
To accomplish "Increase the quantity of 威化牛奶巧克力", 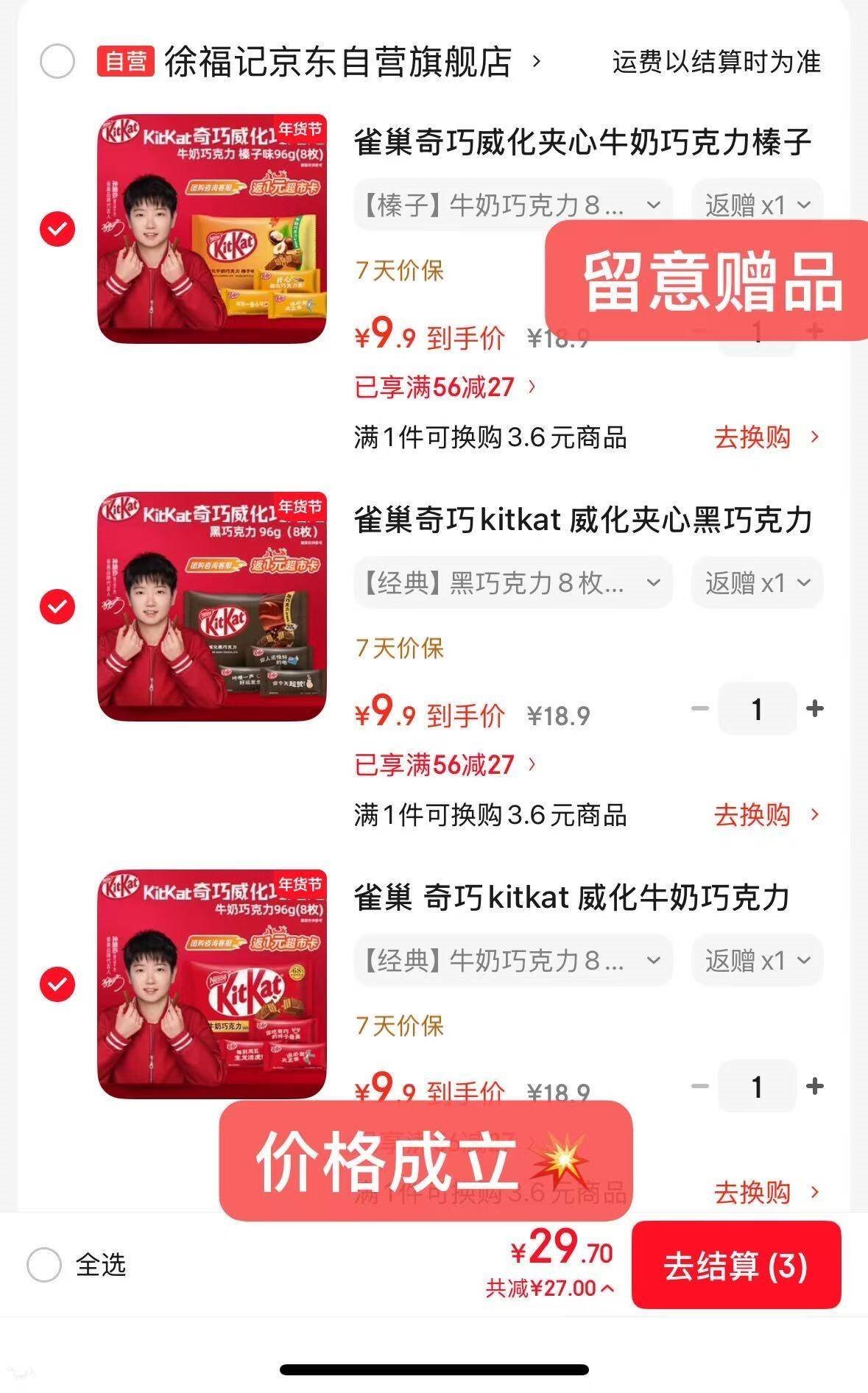I will click(x=814, y=1087).
